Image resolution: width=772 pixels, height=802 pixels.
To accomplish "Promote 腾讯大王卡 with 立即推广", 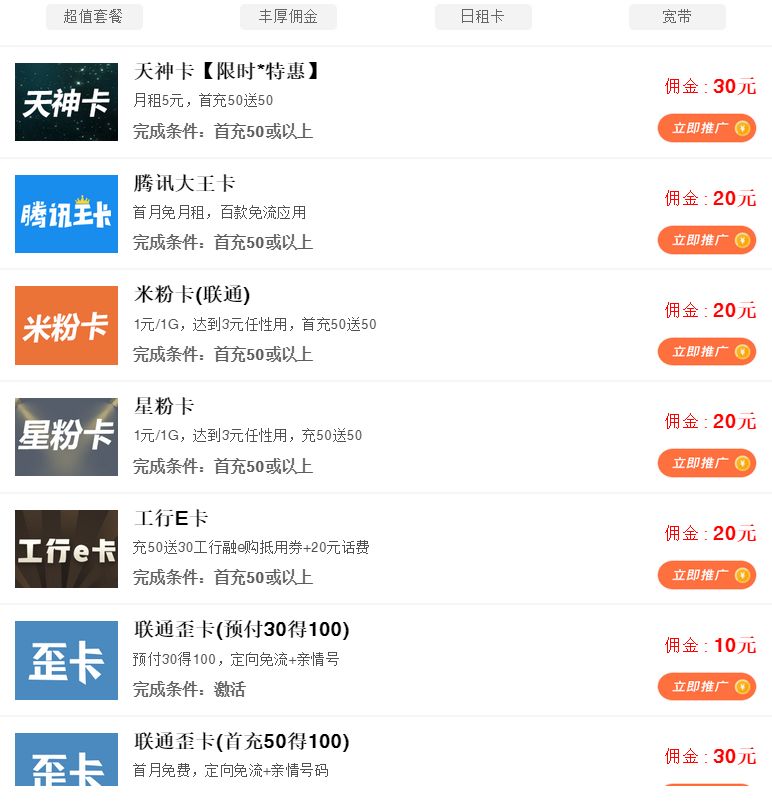I will [706, 240].
